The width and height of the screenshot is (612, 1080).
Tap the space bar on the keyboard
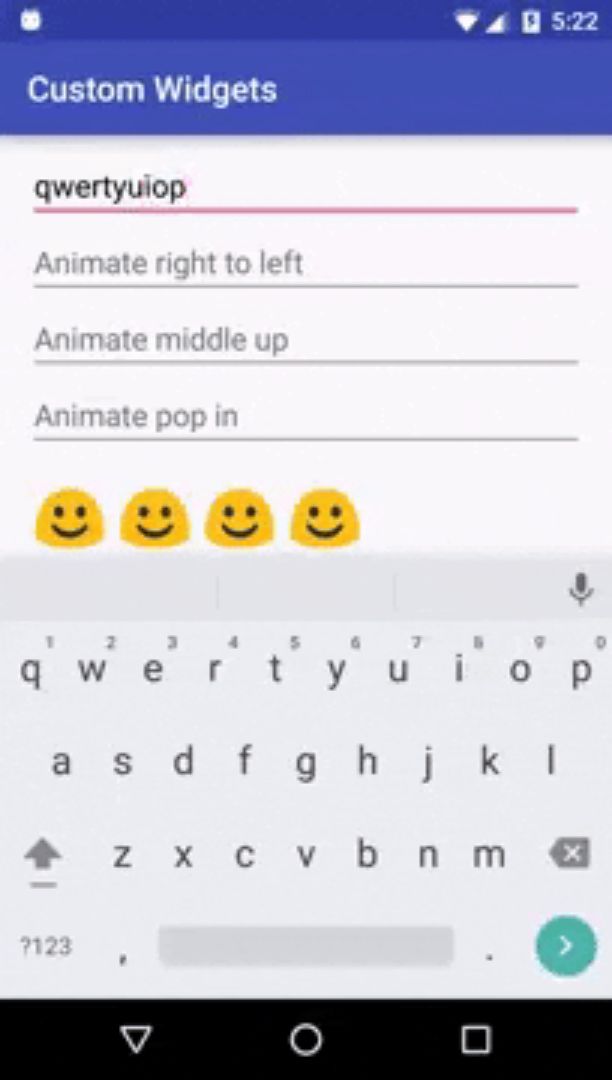tap(305, 946)
